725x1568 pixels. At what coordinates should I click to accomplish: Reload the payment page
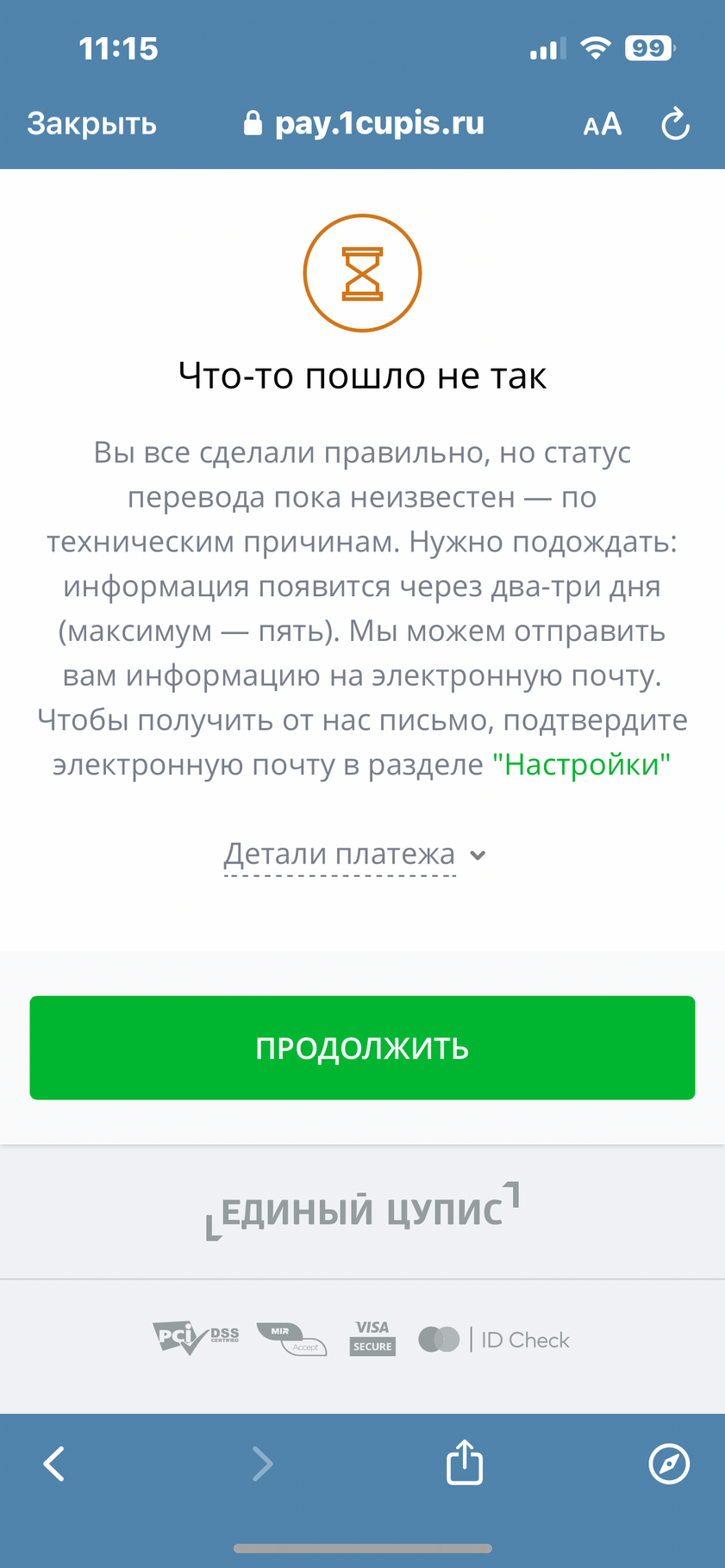675,124
